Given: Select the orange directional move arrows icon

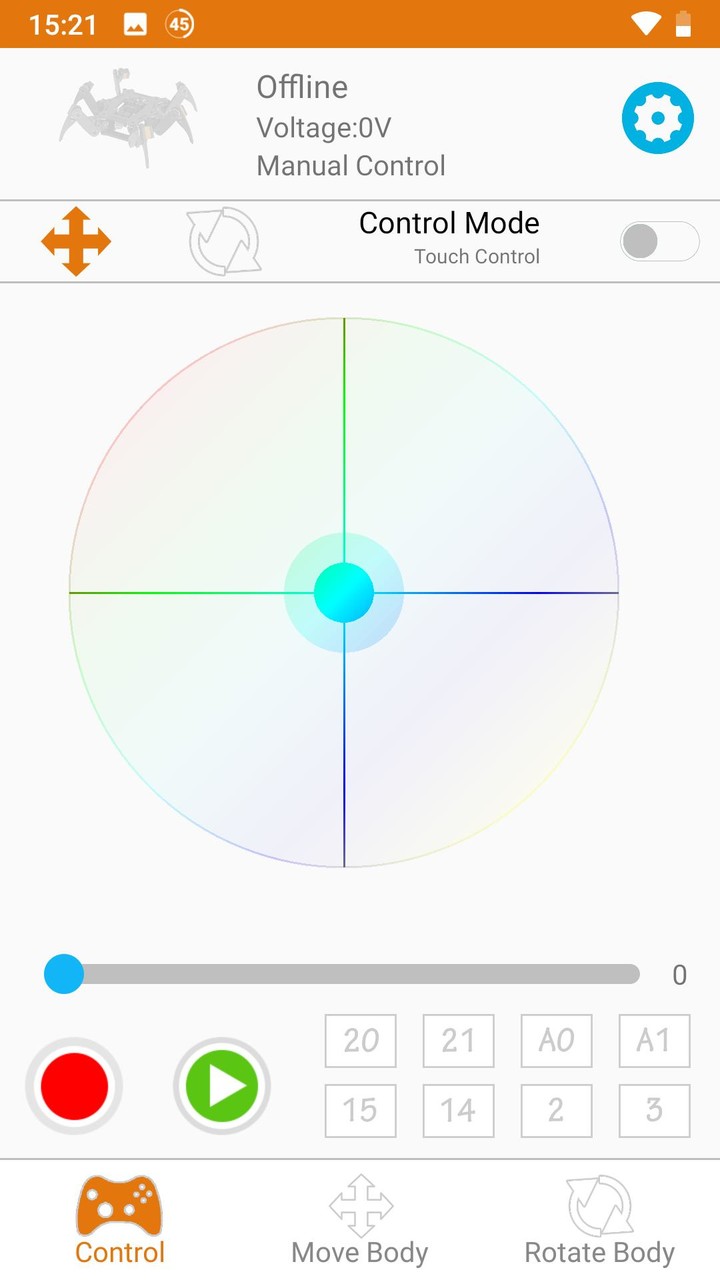Looking at the screenshot, I should pos(75,241).
